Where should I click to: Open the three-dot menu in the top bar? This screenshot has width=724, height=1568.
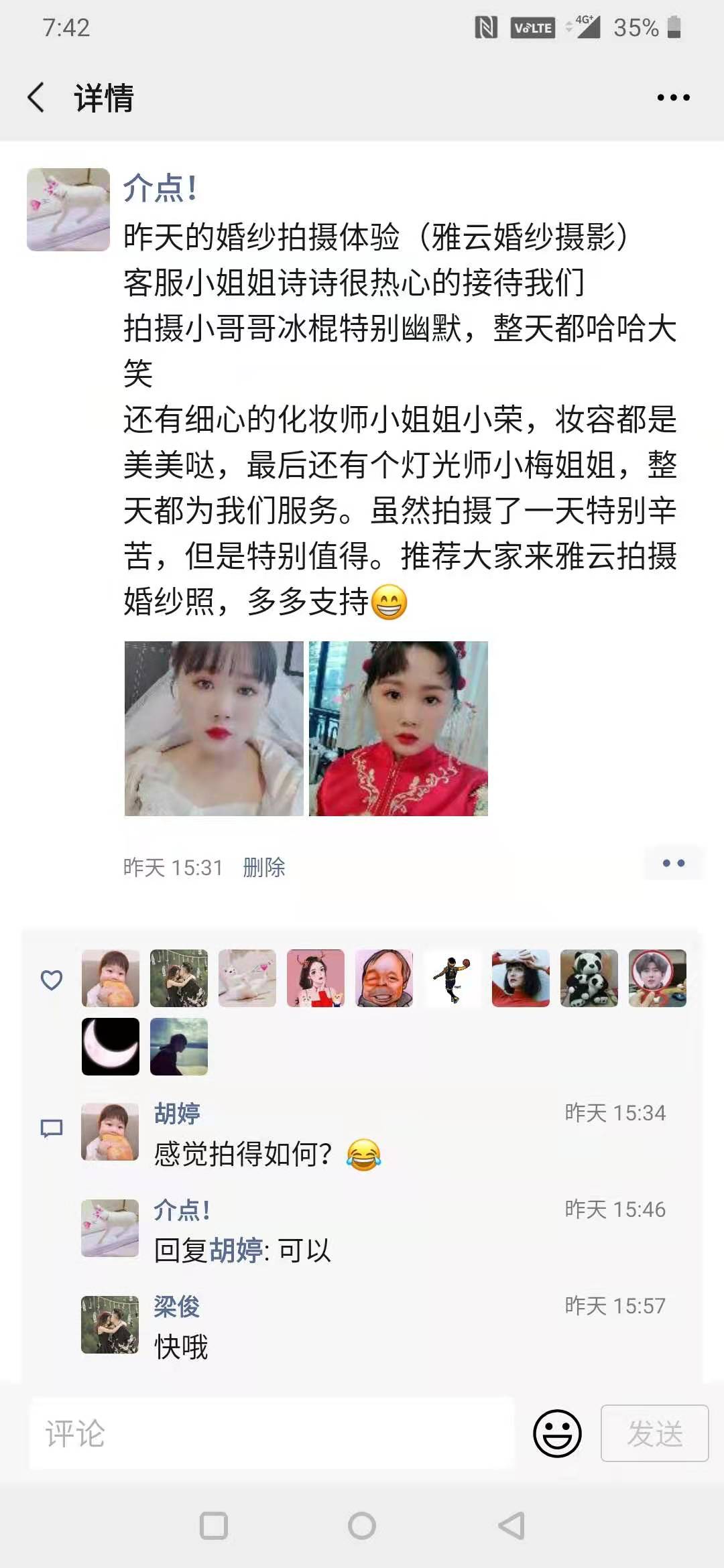[x=673, y=98]
